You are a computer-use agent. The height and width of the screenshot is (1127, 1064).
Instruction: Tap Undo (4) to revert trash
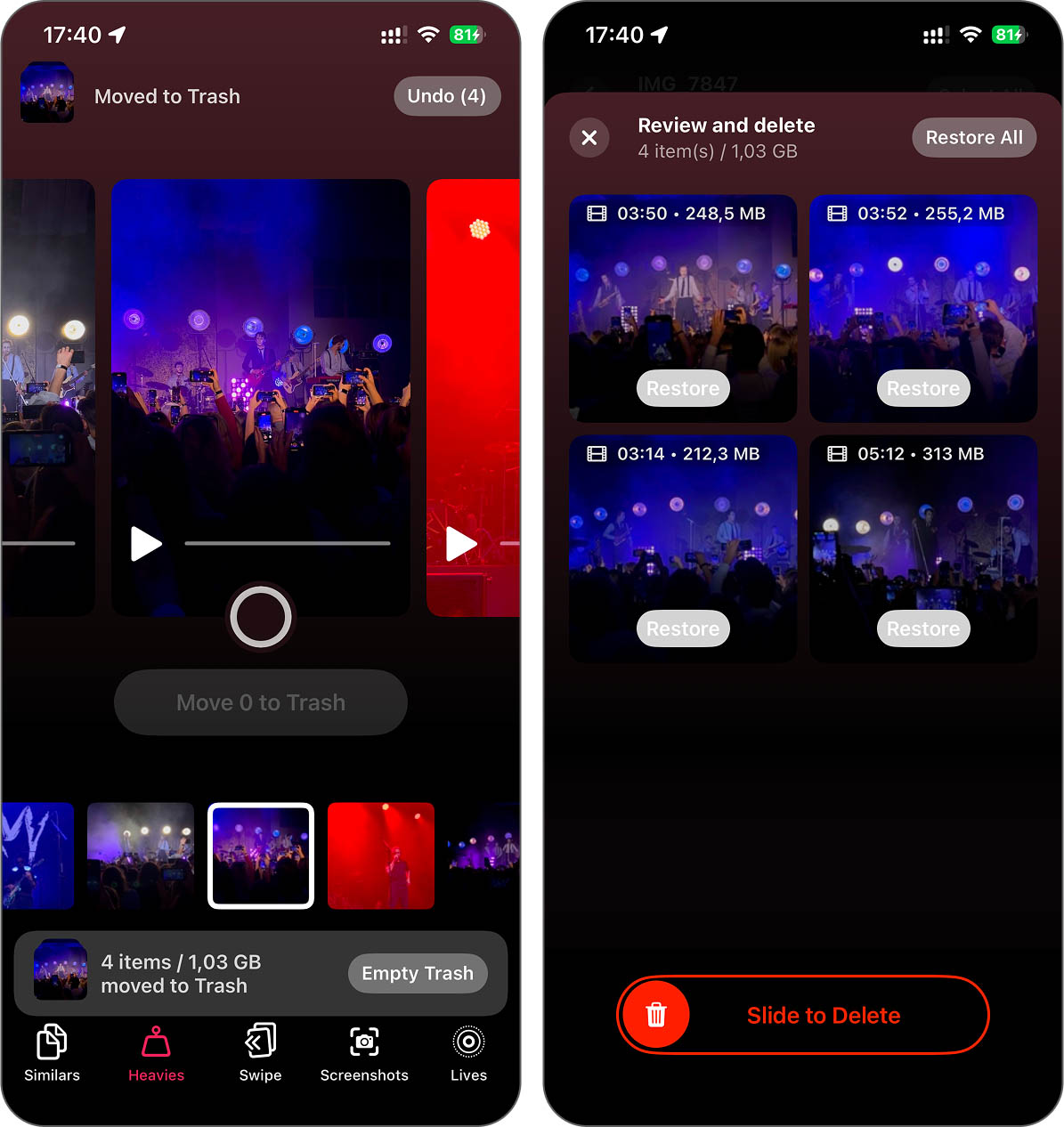pyautogui.click(x=447, y=96)
